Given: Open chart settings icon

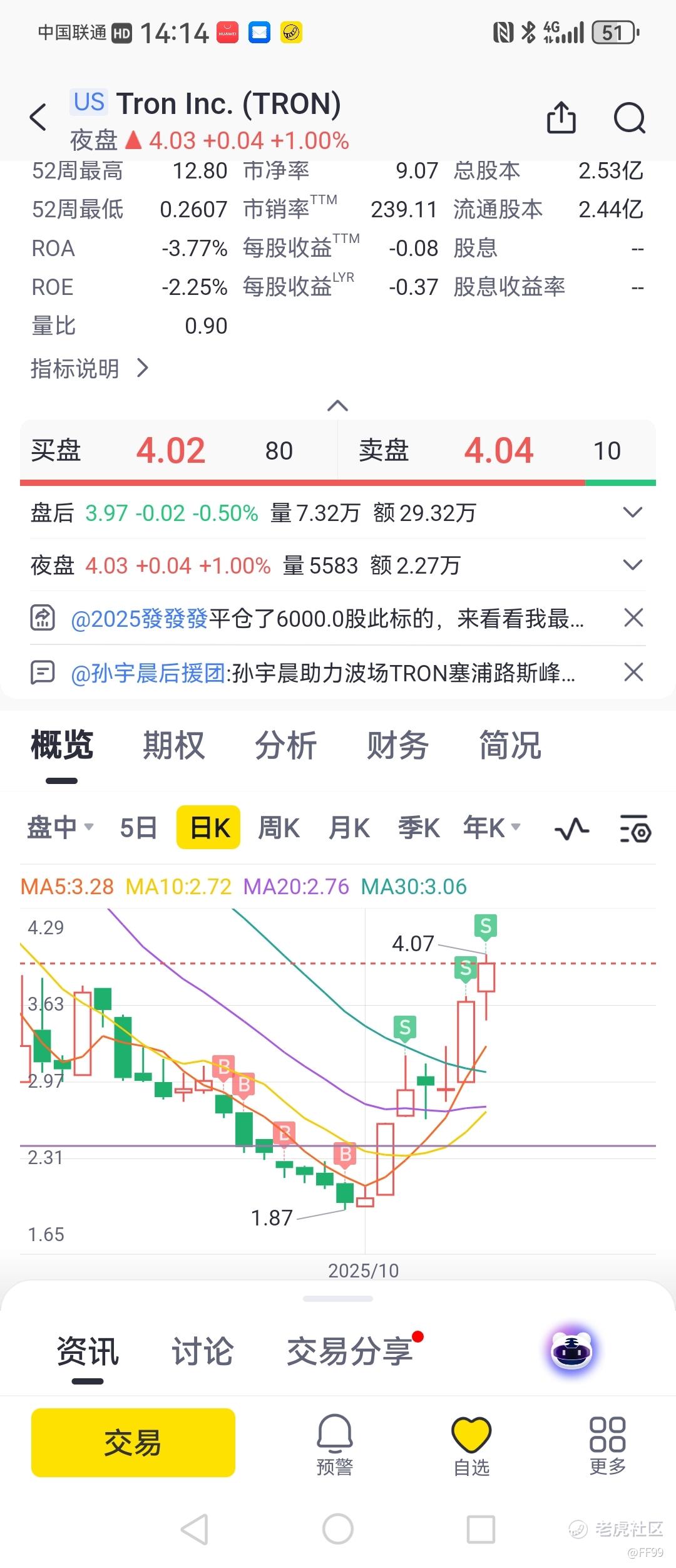Looking at the screenshot, I should click(635, 829).
